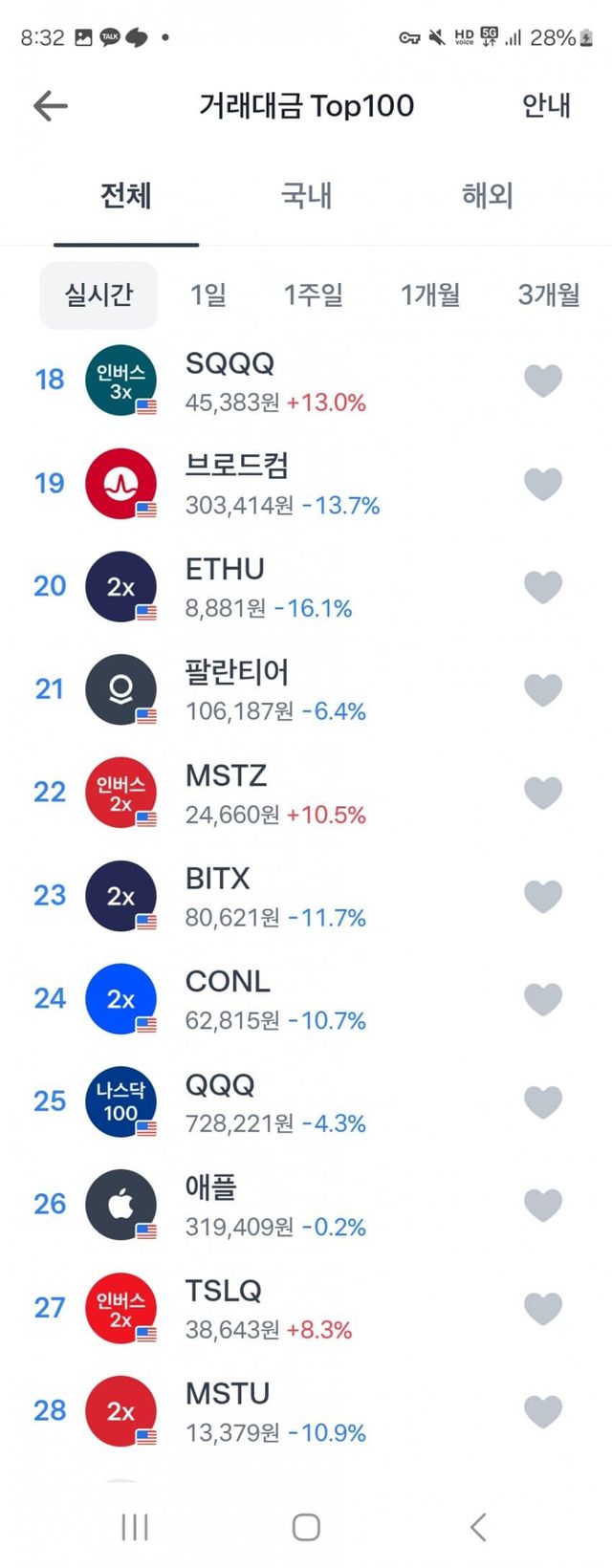This screenshot has width=612, height=1568.
Task: Favorite 브로드컴 with its heart icon
Action: (543, 484)
